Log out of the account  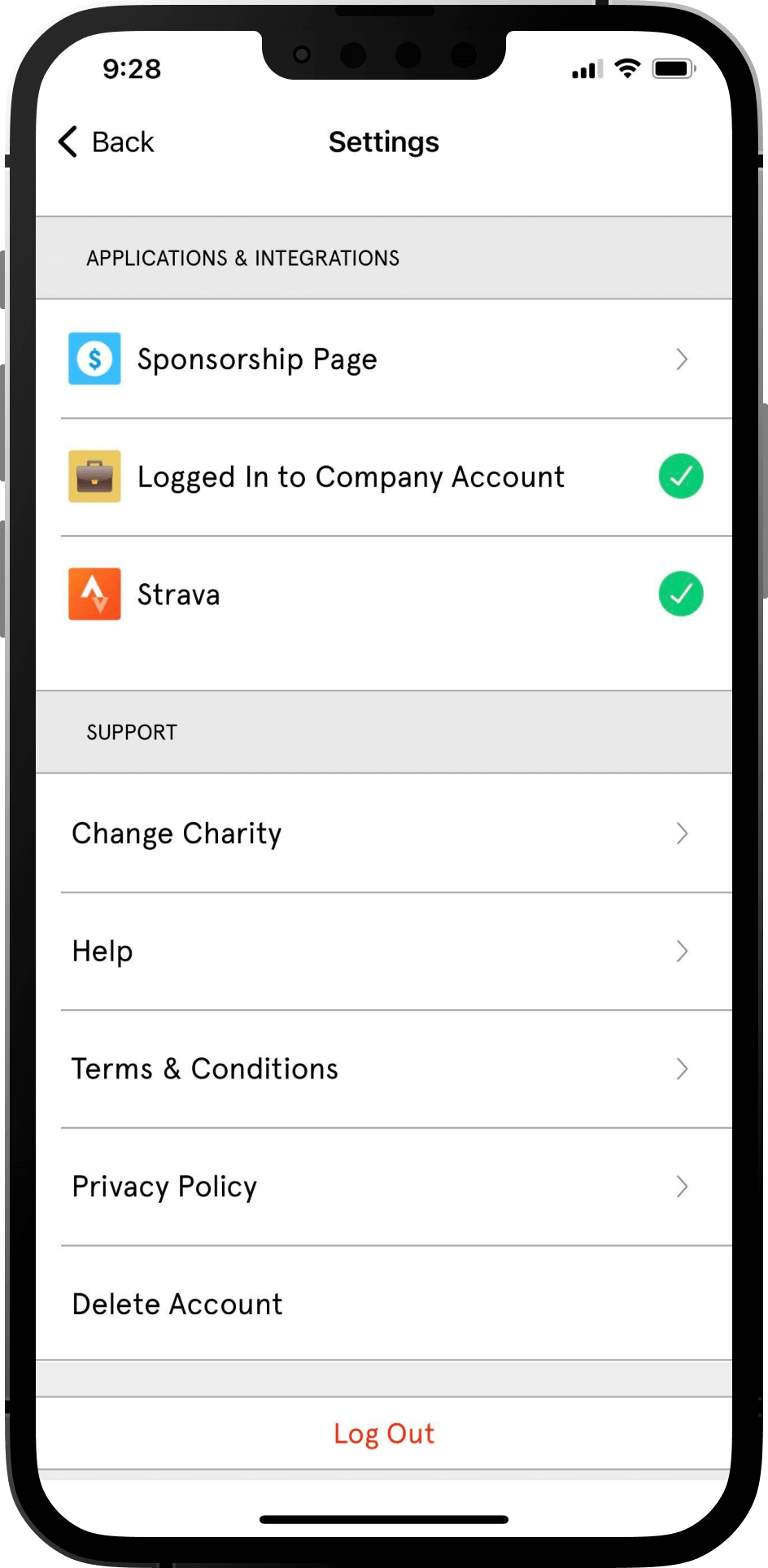(384, 1433)
